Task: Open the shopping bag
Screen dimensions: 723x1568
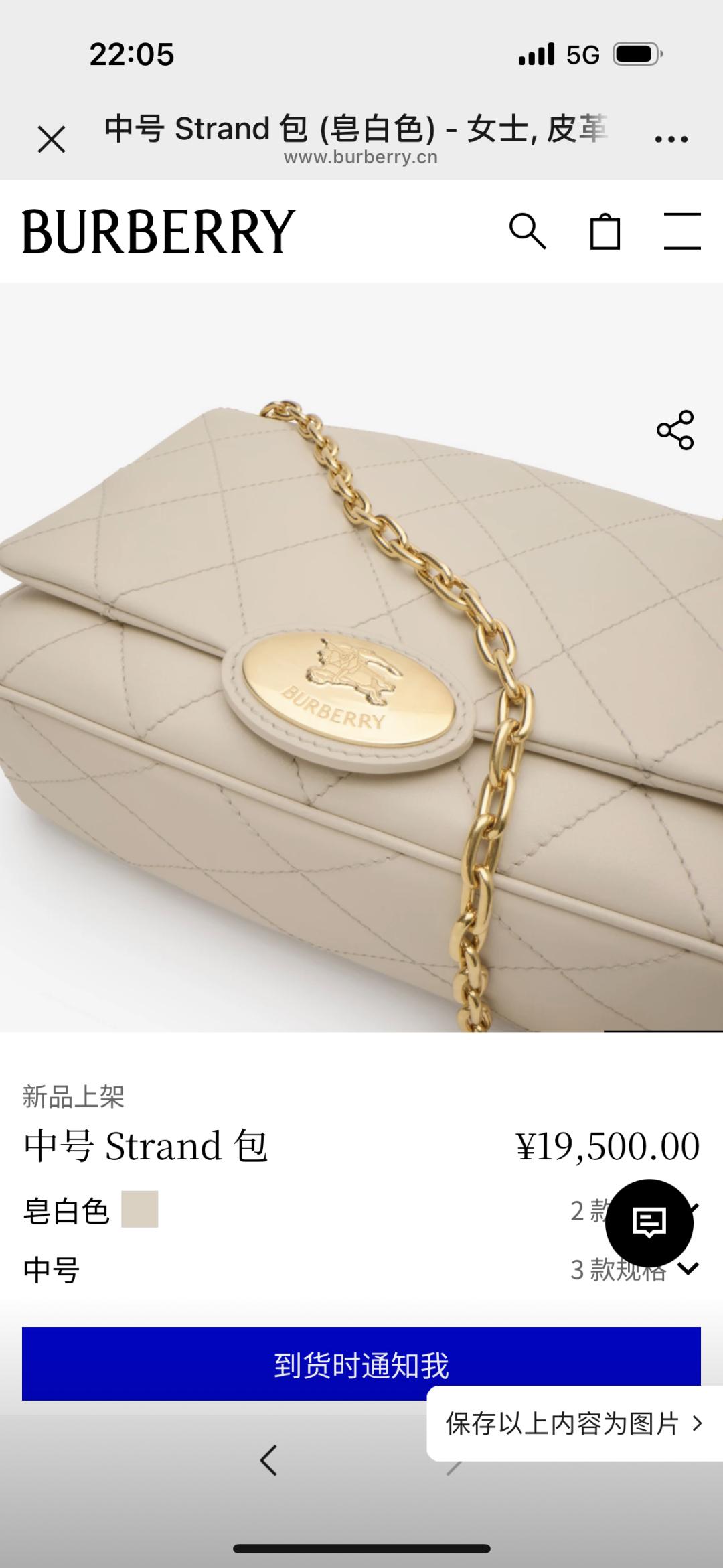Action: pos(605,232)
